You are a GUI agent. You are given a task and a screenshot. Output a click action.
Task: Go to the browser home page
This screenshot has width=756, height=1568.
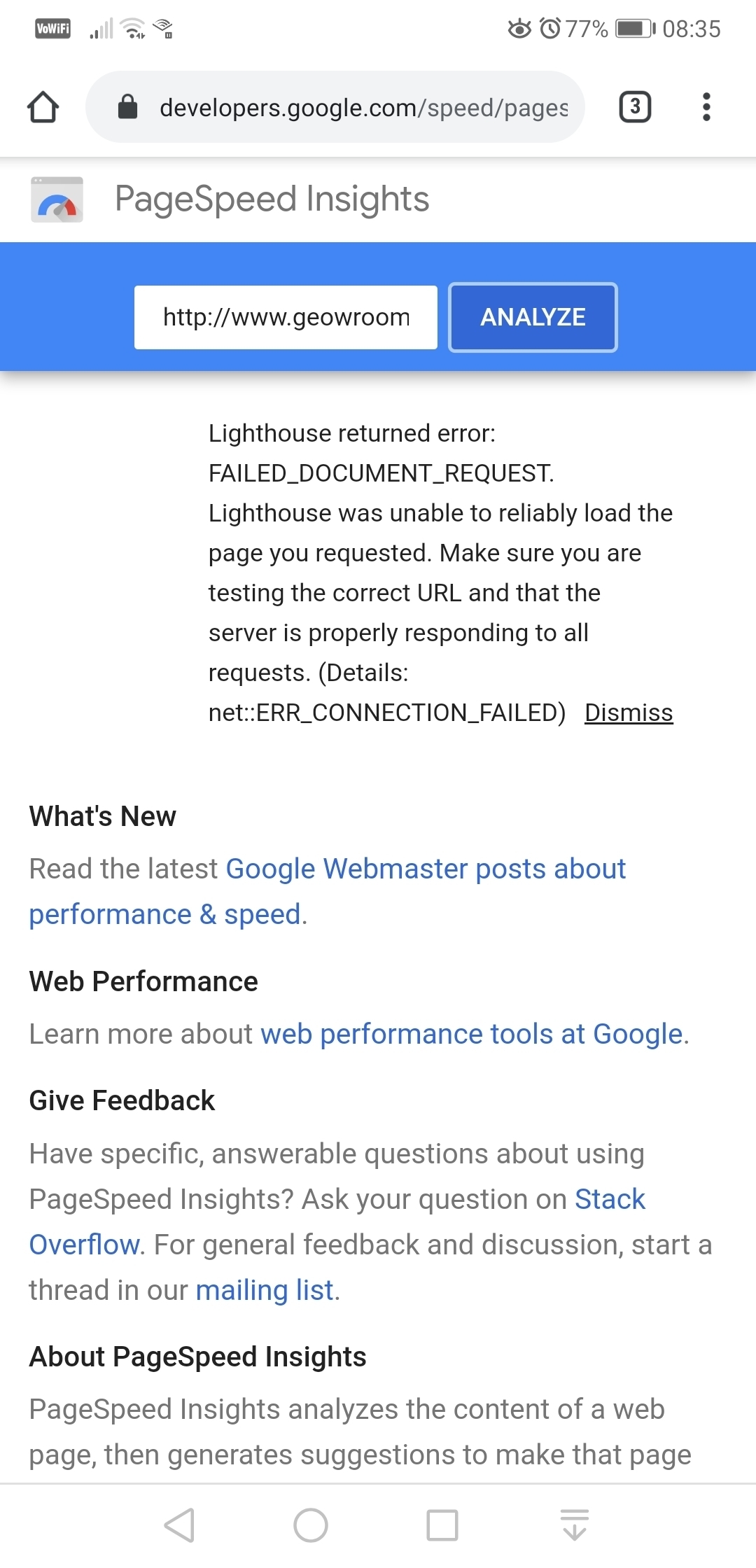pos(43,107)
